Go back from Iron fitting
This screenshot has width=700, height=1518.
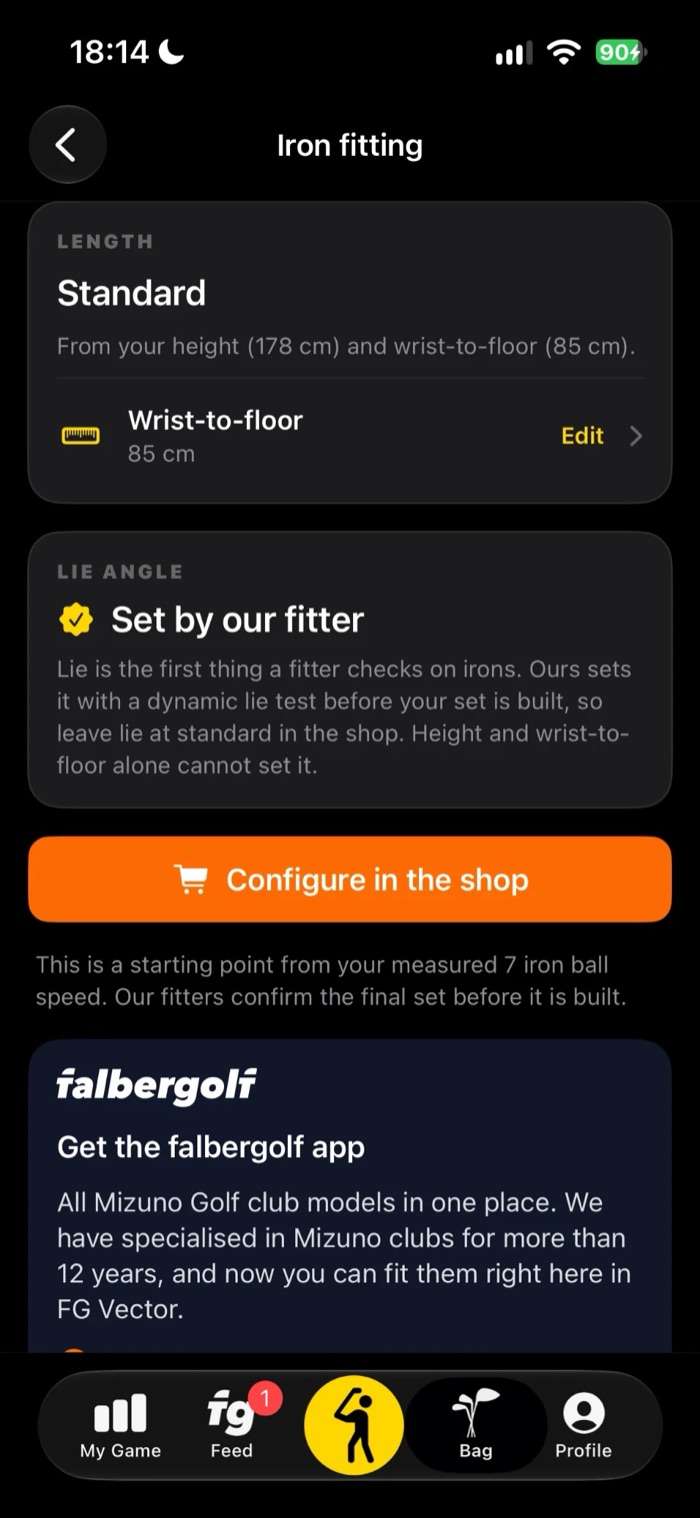click(x=67, y=145)
